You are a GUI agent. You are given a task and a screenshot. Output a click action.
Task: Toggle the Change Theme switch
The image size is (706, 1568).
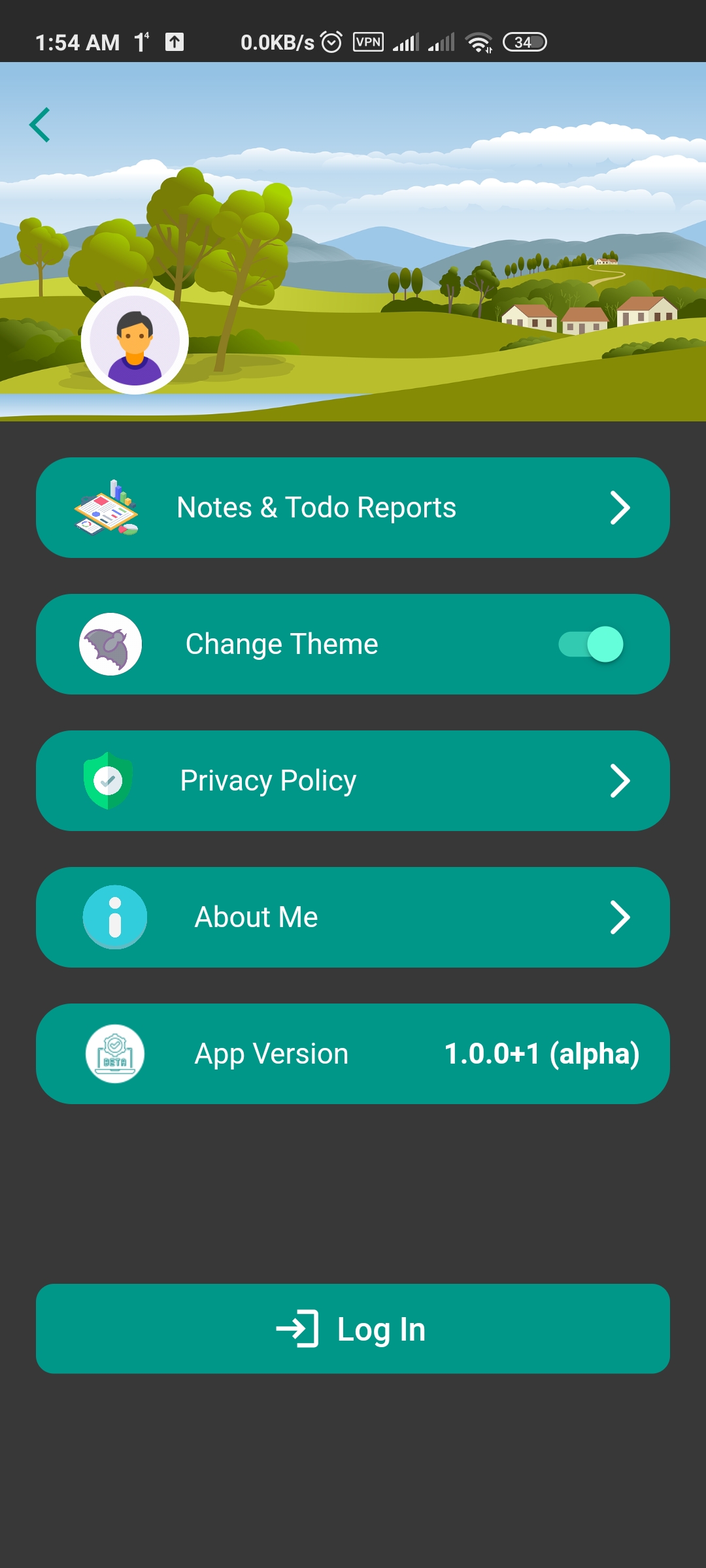point(591,644)
